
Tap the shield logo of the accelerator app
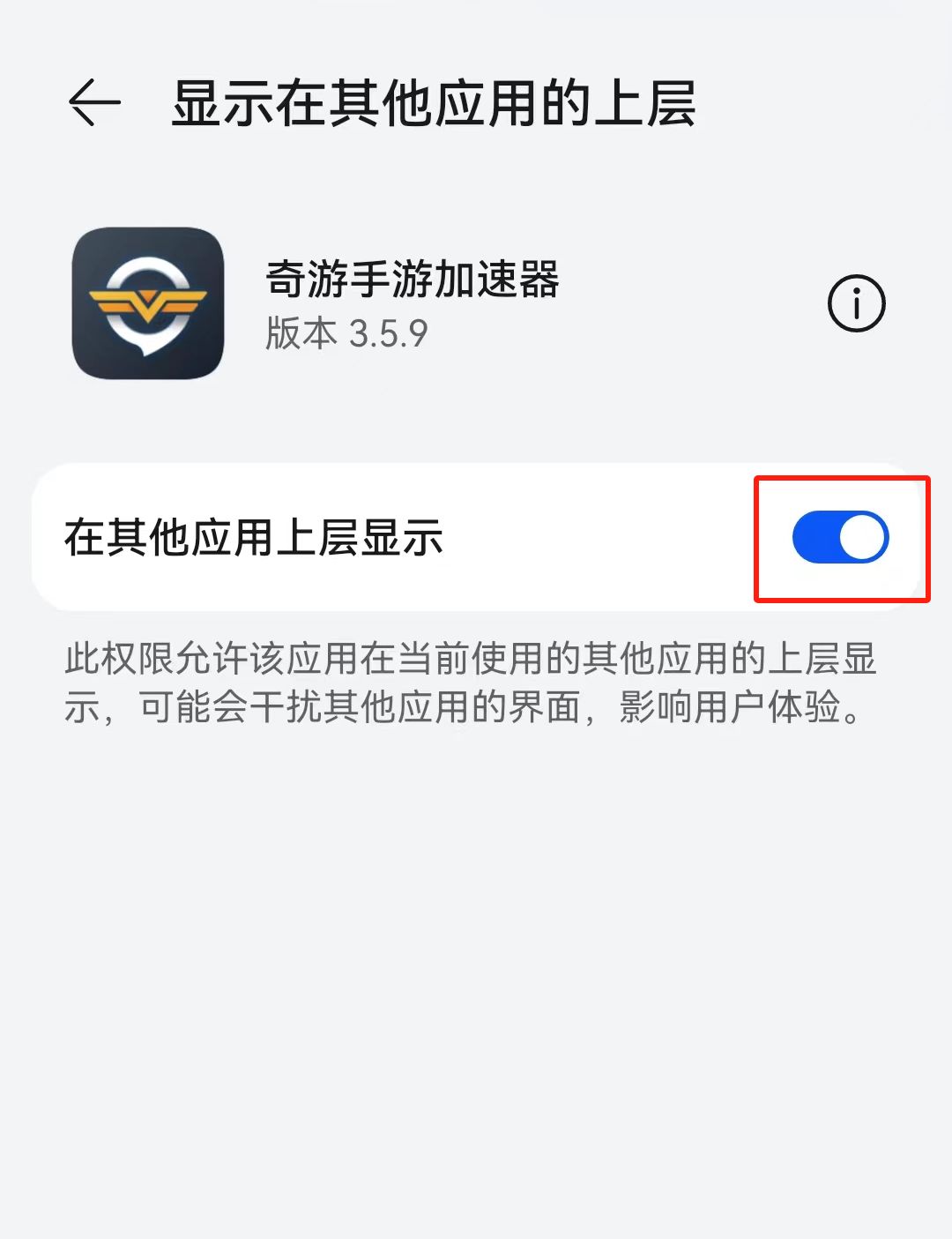(x=148, y=302)
